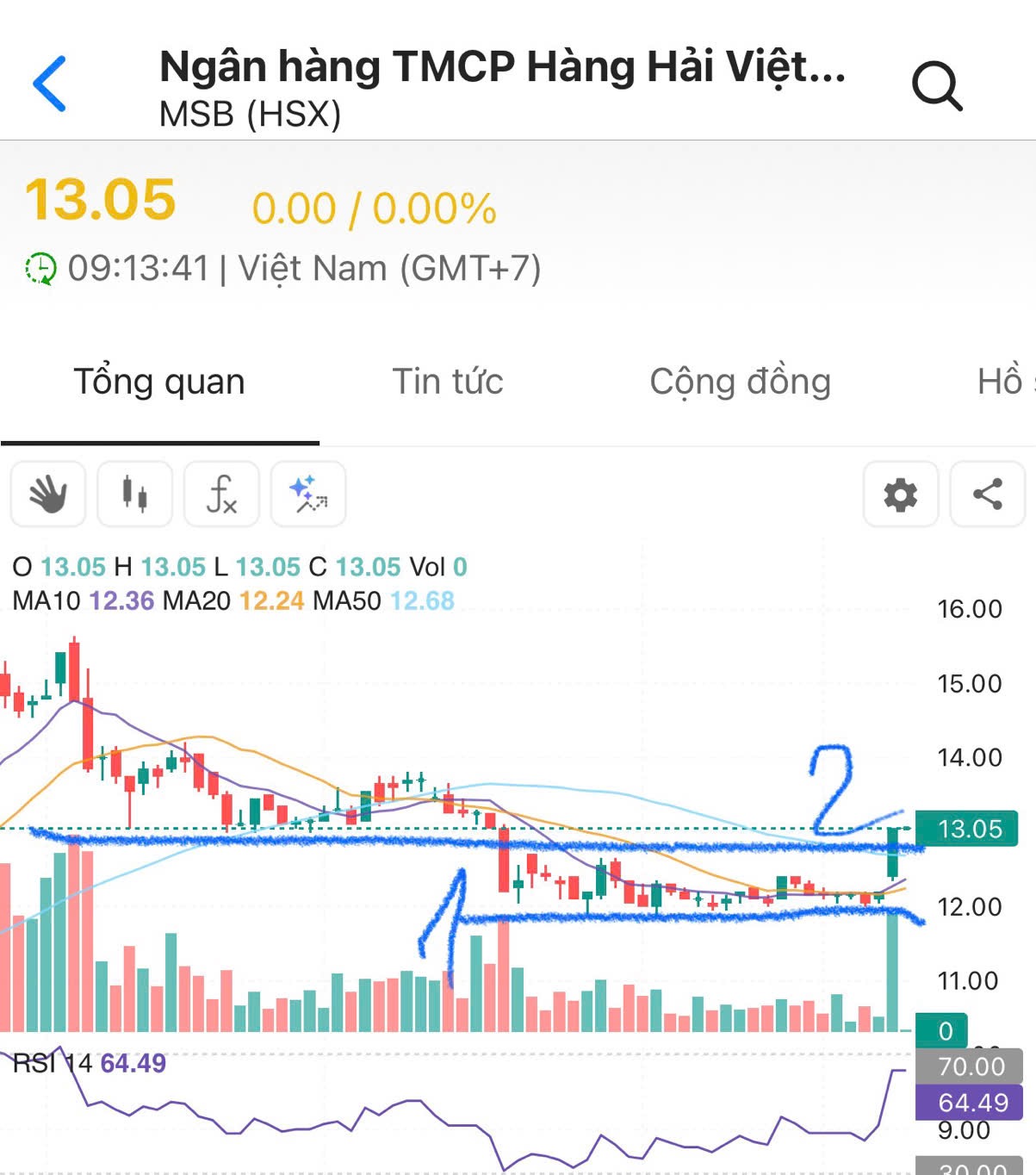Open the fx indicators menu

pyautogui.click(x=221, y=494)
